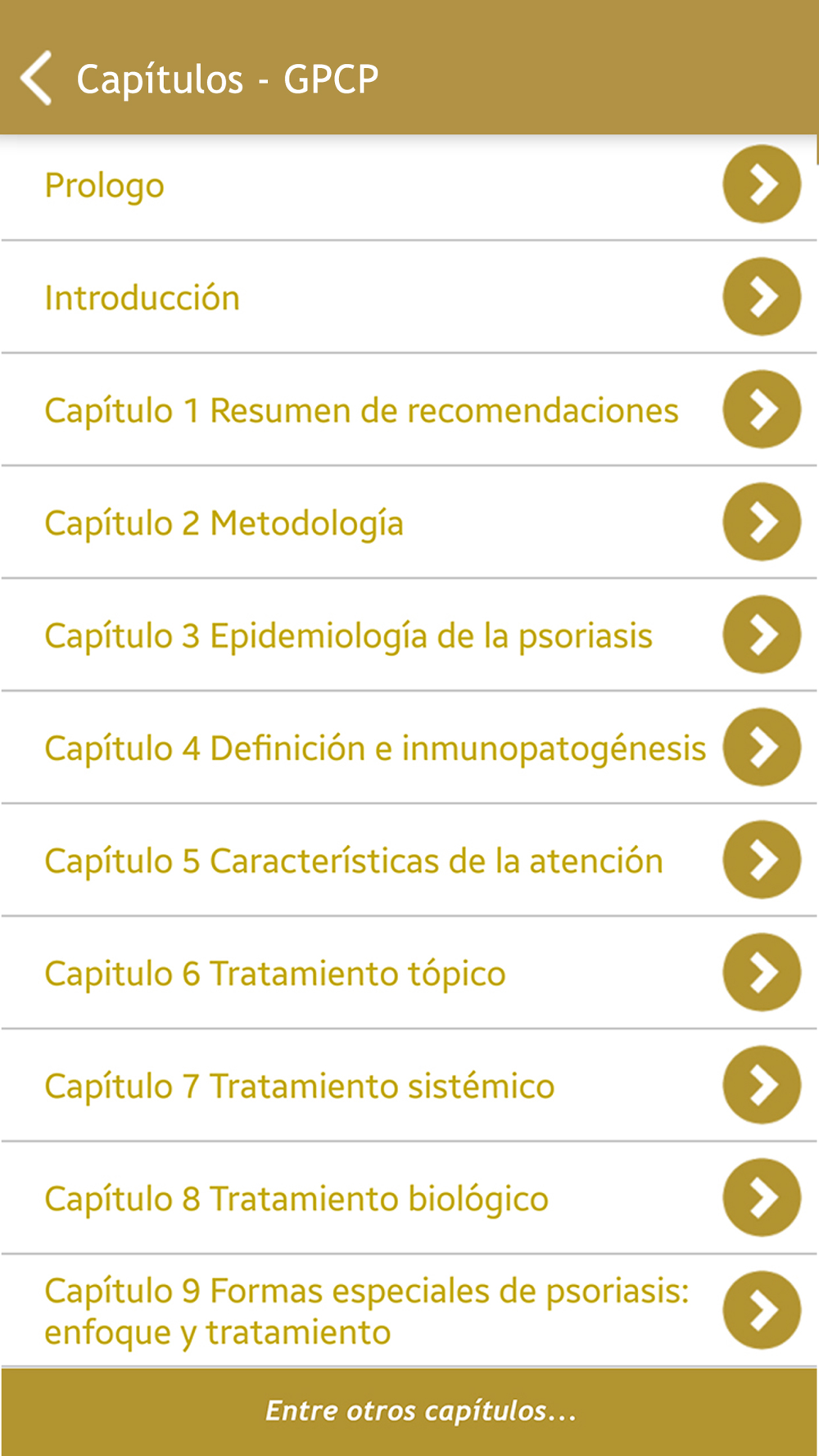
Task: Open Capítulo 3 Epidemiología de la psoriasis
Action: click(x=409, y=635)
